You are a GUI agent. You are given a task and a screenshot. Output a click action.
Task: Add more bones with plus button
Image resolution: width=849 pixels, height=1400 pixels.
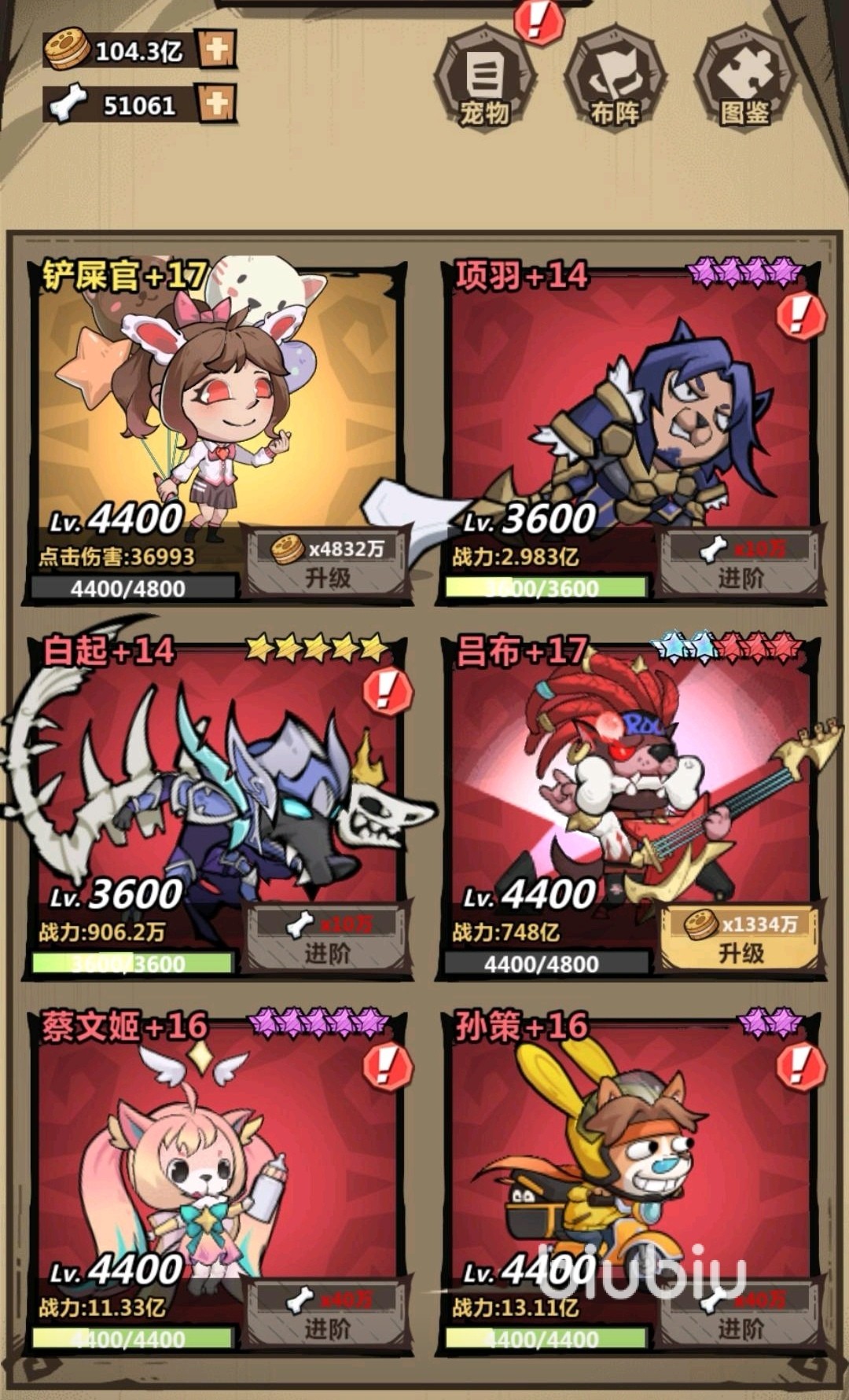point(216,104)
